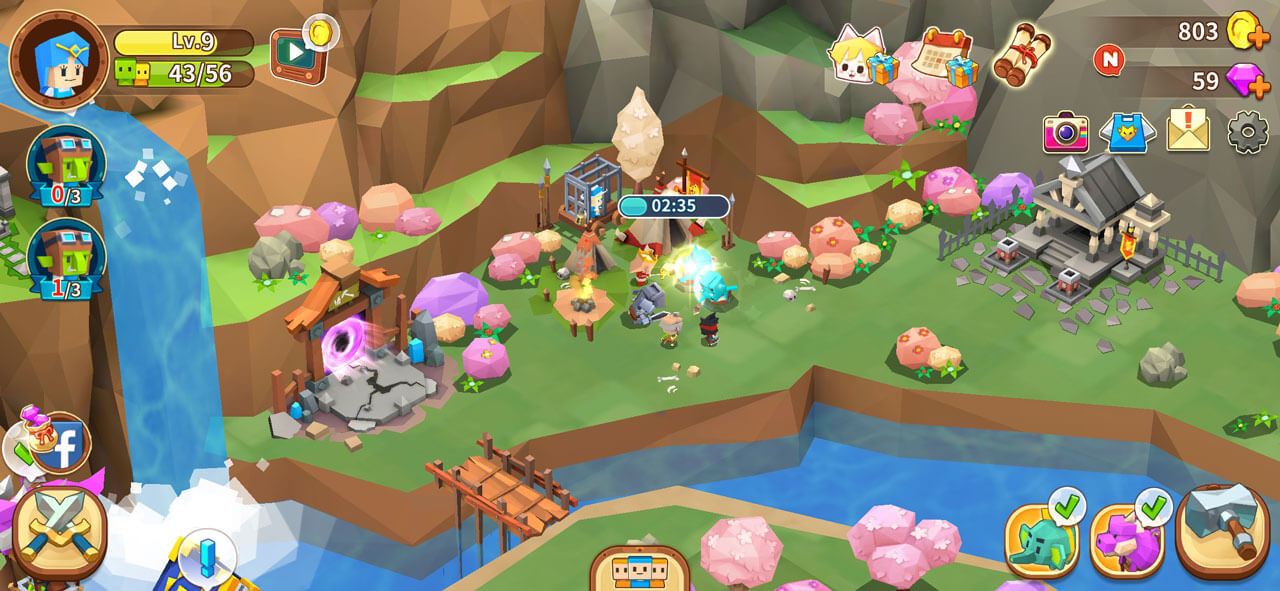Open the camera screenshot mode
Image resolution: width=1280 pixels, height=591 pixels.
pos(1065,132)
